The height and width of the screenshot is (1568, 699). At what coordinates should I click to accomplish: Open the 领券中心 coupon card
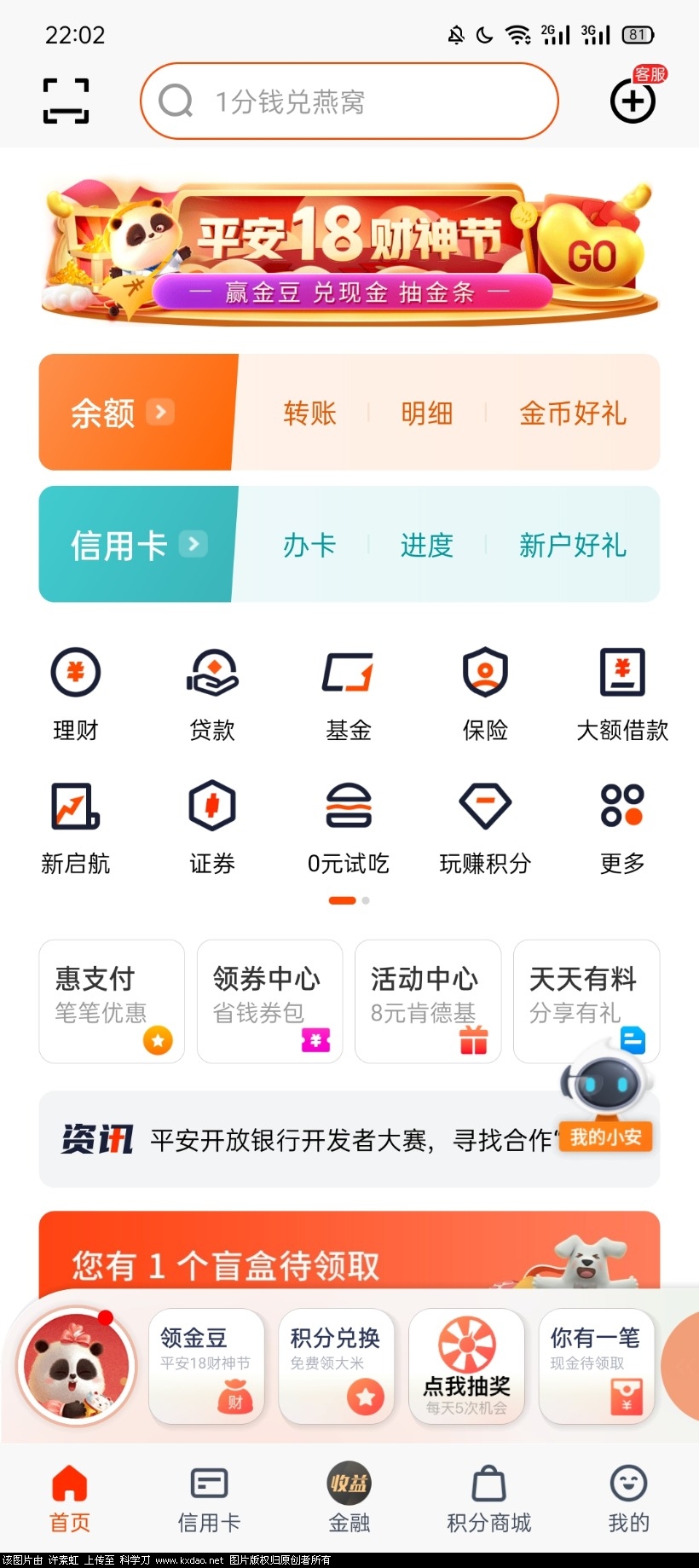point(269,1001)
